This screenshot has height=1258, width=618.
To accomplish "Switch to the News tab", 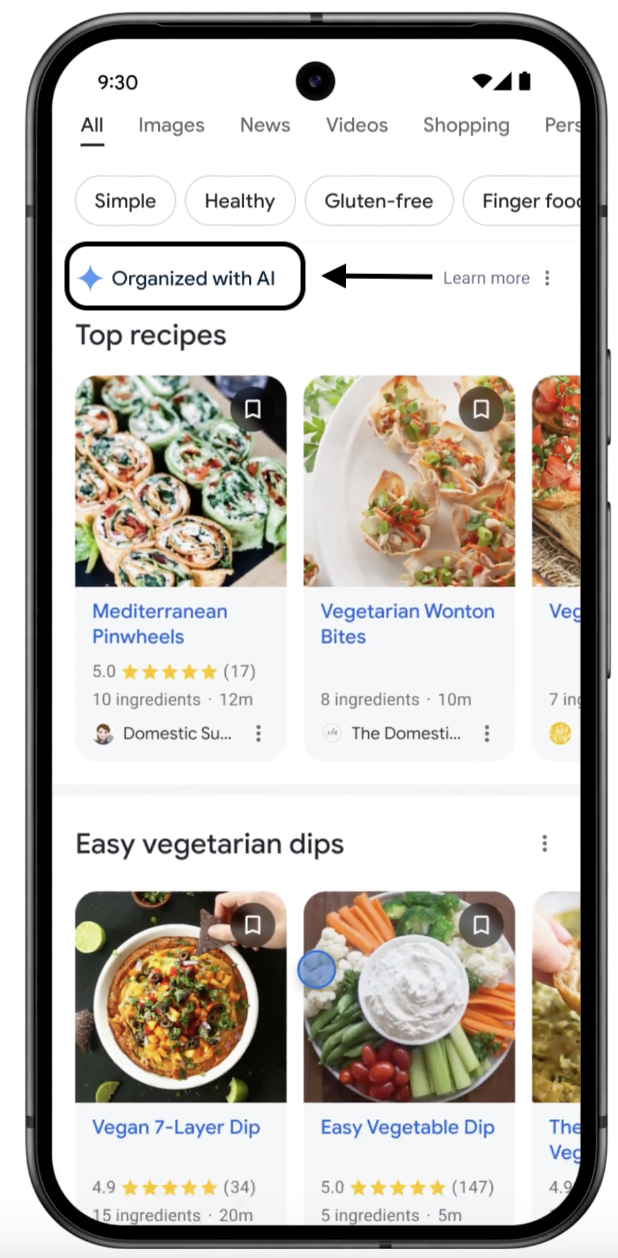I will pos(265,125).
